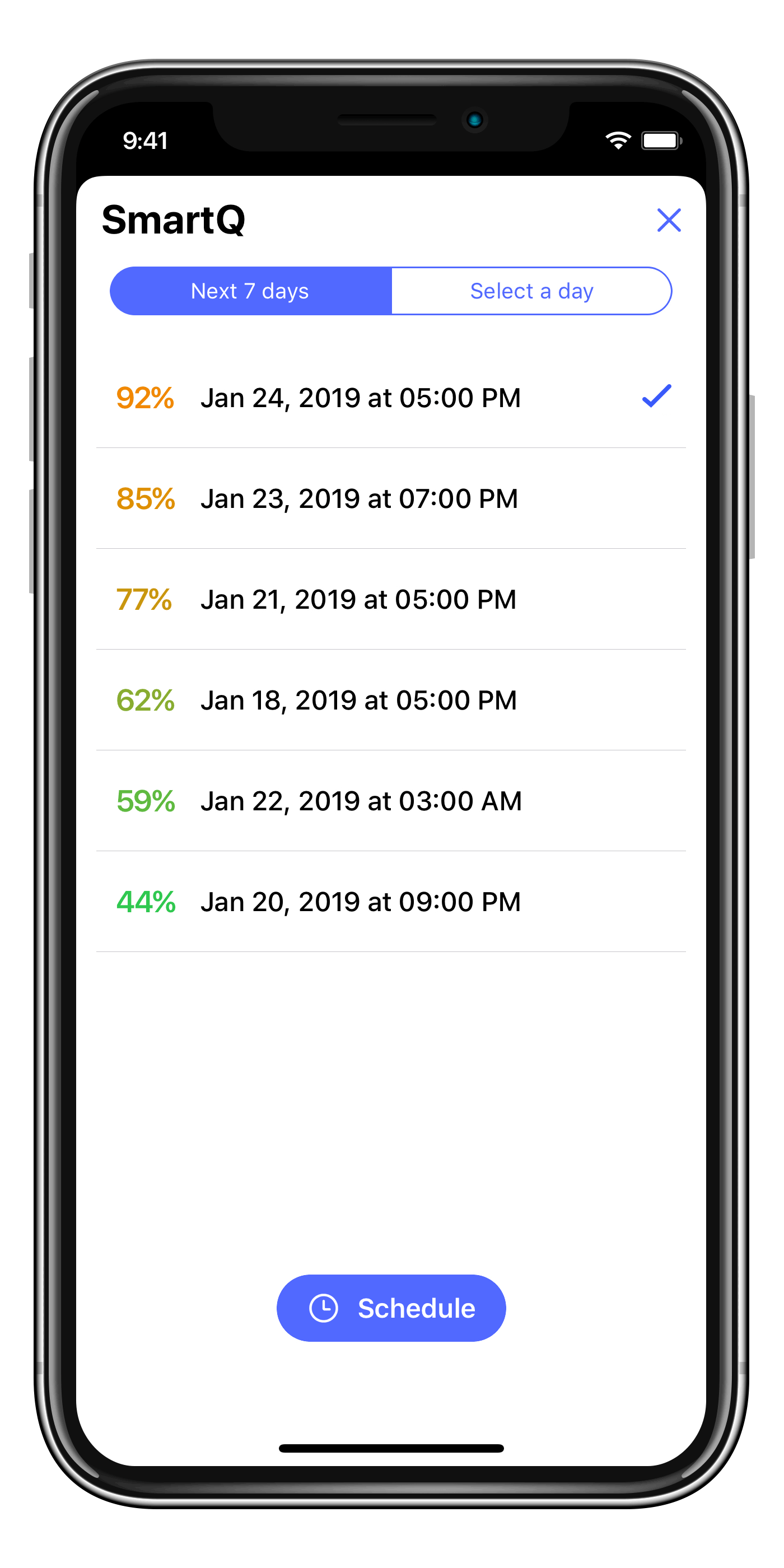Tap the Schedule button
The width and height of the screenshot is (784, 1568).
tap(391, 1308)
